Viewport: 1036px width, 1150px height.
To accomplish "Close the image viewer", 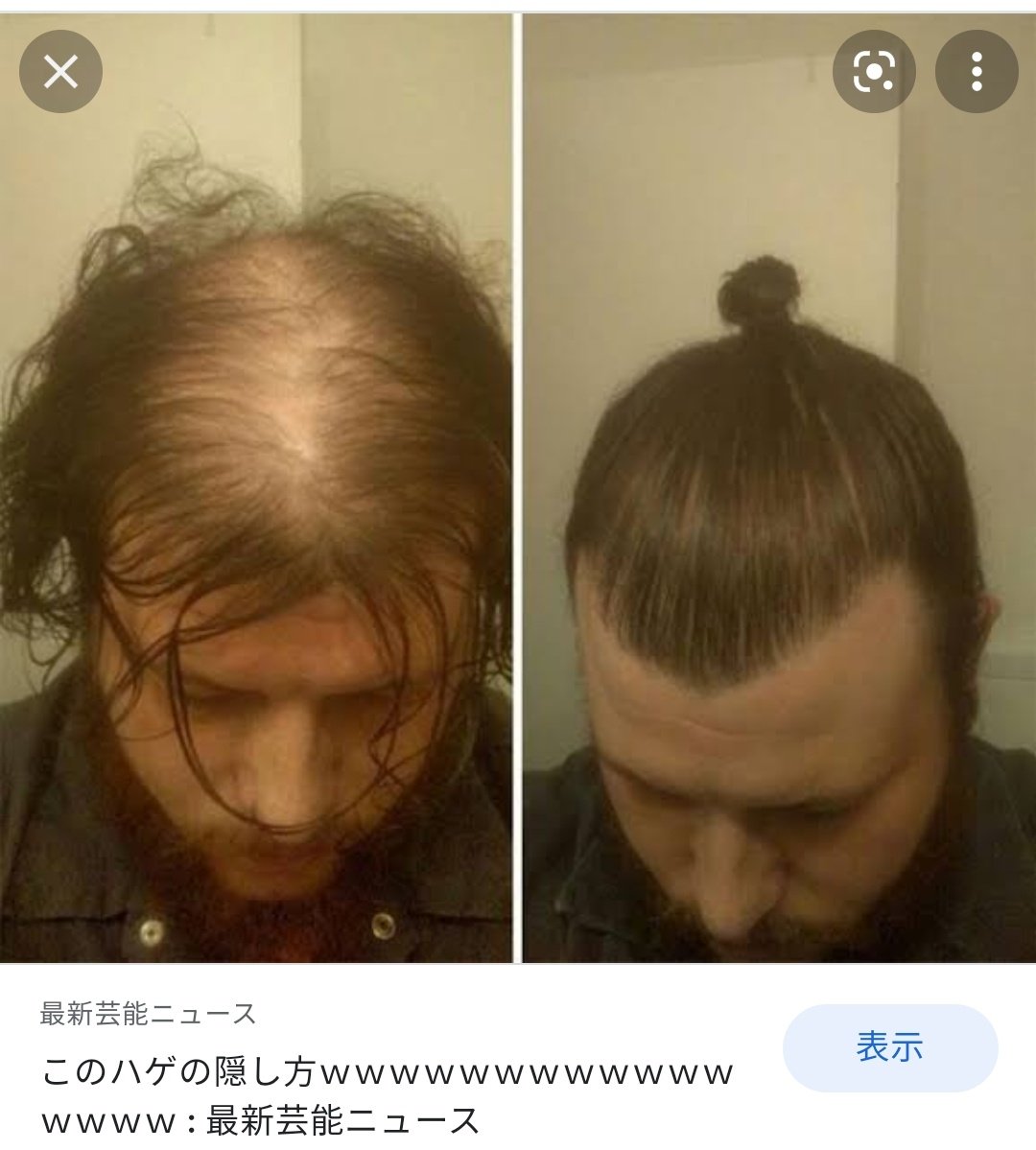I will coord(60,72).
